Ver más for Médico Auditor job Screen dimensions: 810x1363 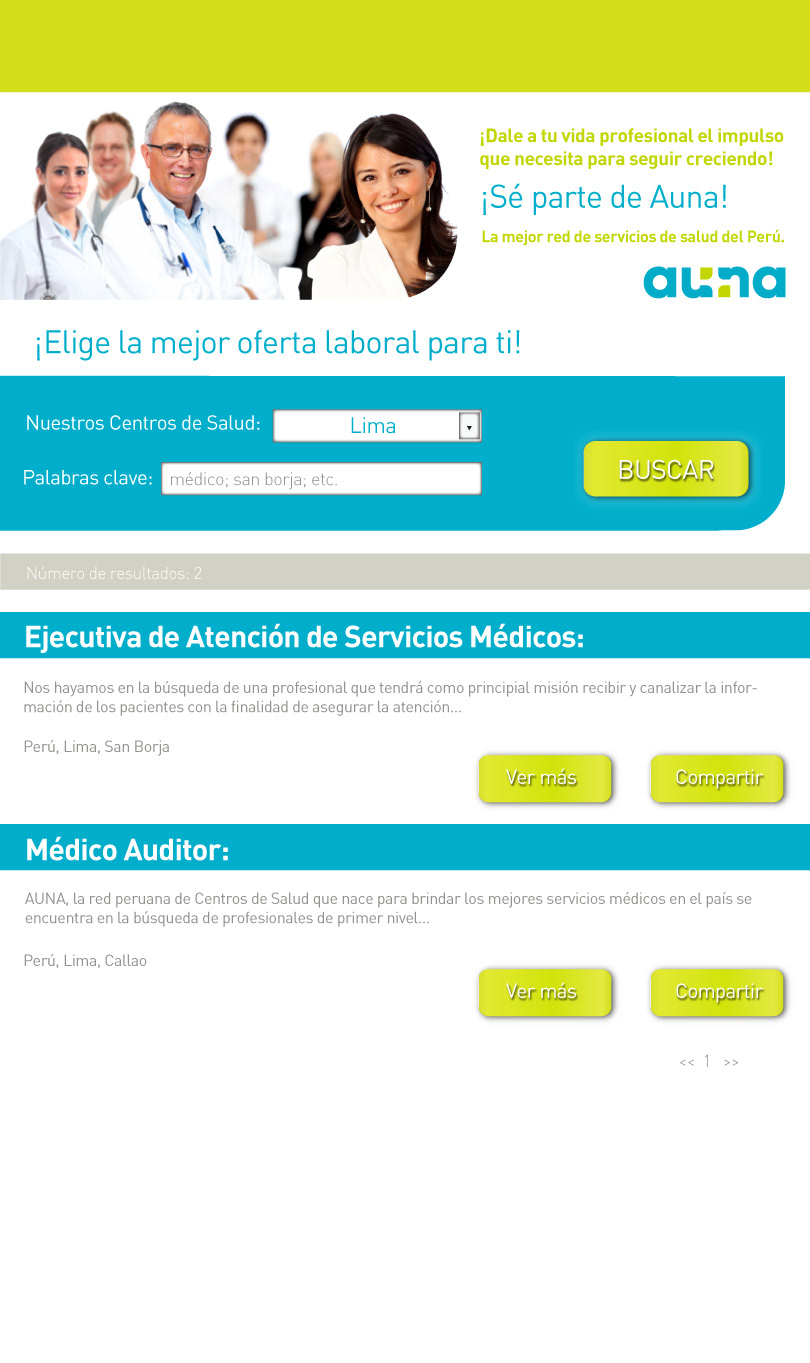(545, 992)
